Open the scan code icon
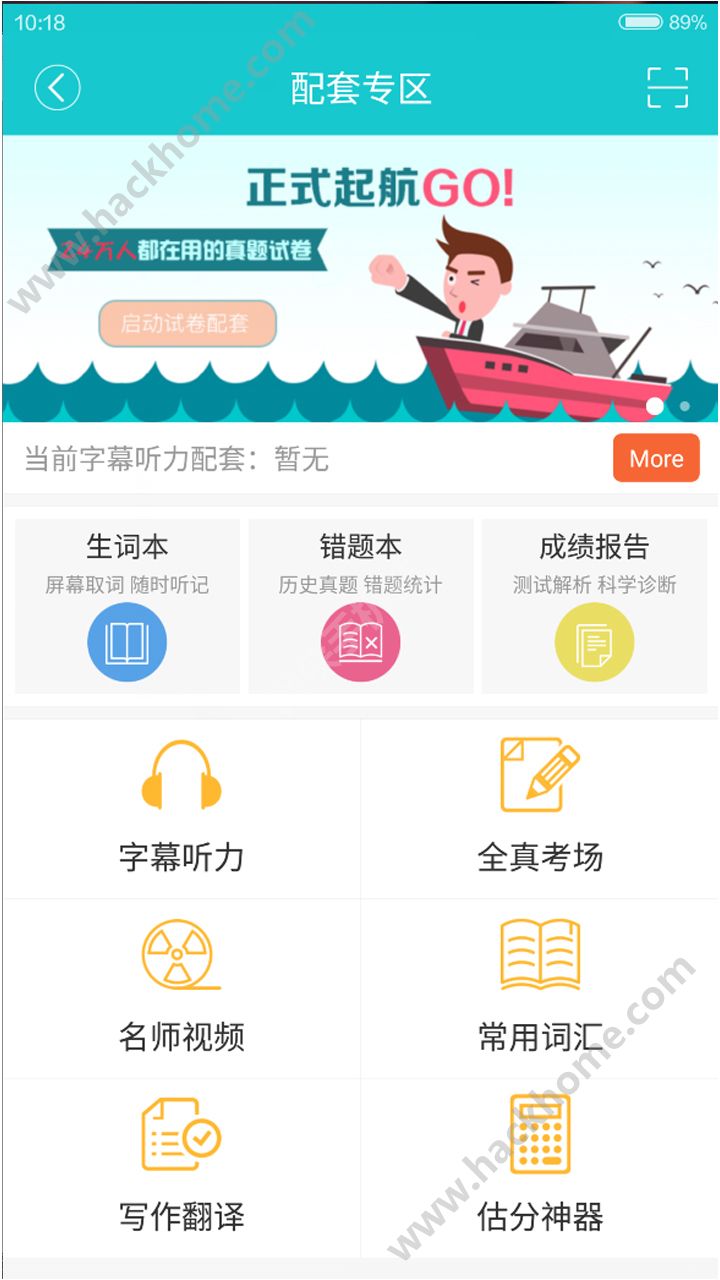 pos(667,87)
